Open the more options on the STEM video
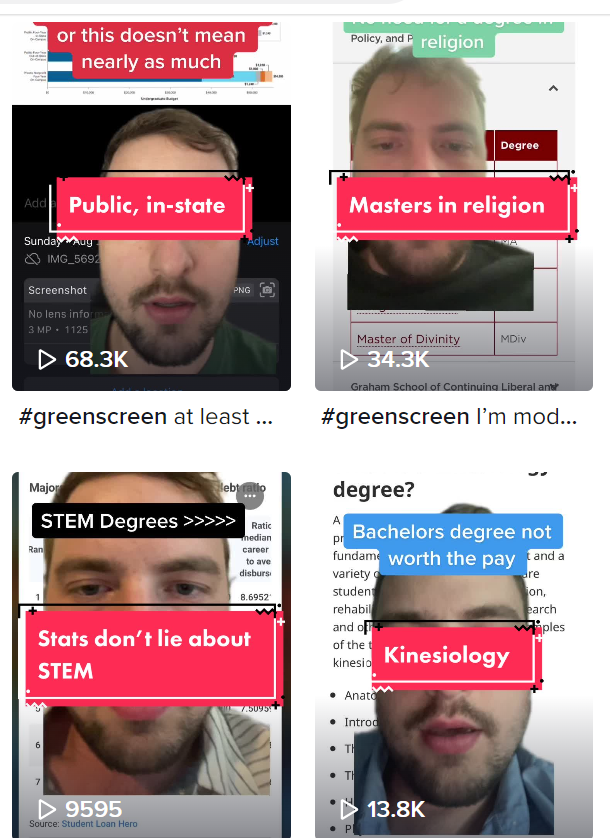The width and height of the screenshot is (610, 838). 251,496
